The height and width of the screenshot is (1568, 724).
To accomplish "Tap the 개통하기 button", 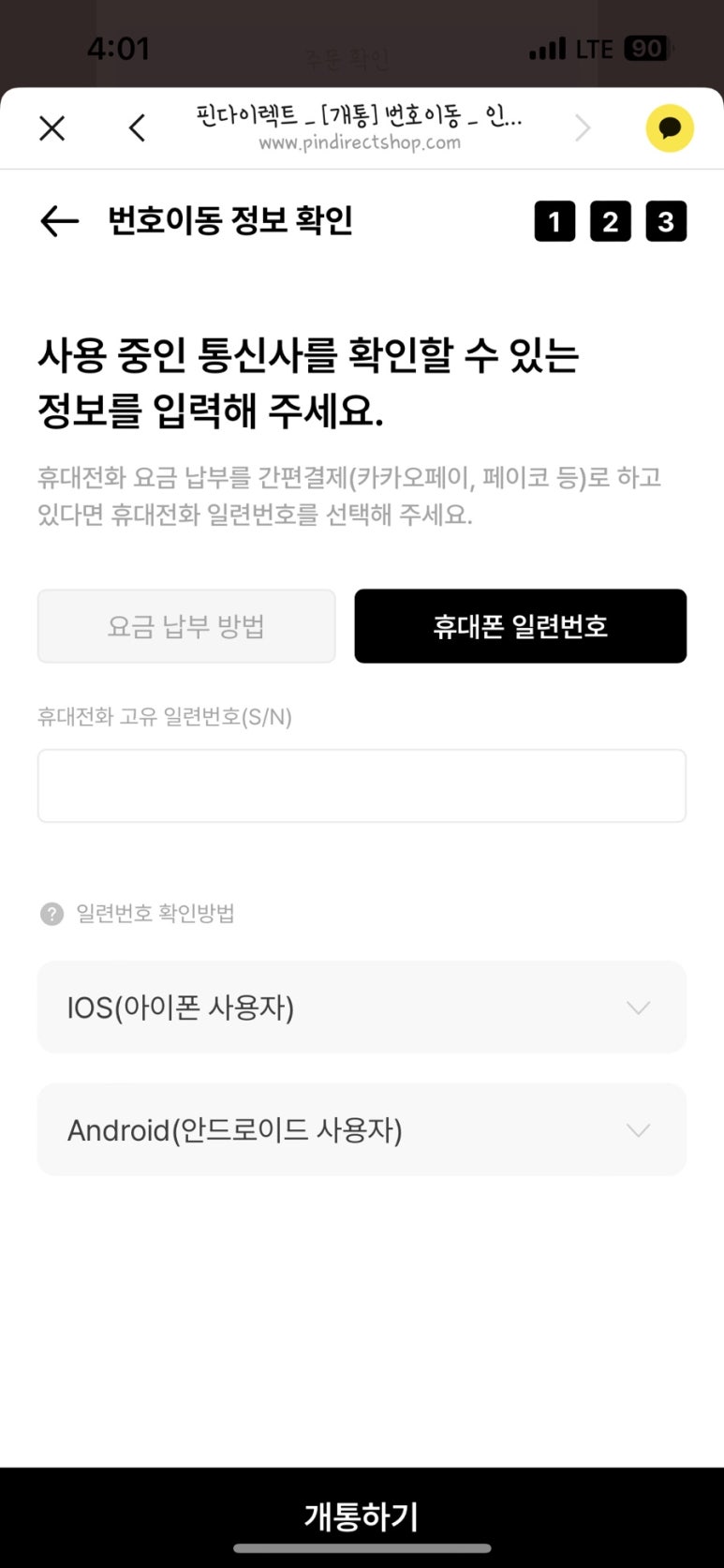I will click(362, 1516).
